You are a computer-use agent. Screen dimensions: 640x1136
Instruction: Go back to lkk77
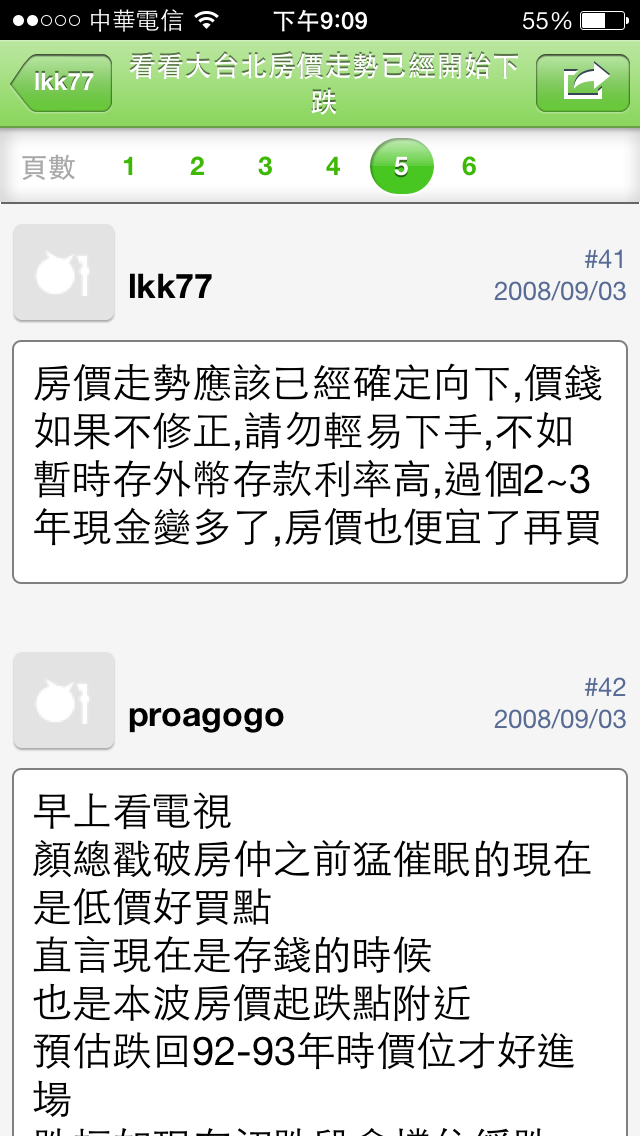tap(62, 83)
